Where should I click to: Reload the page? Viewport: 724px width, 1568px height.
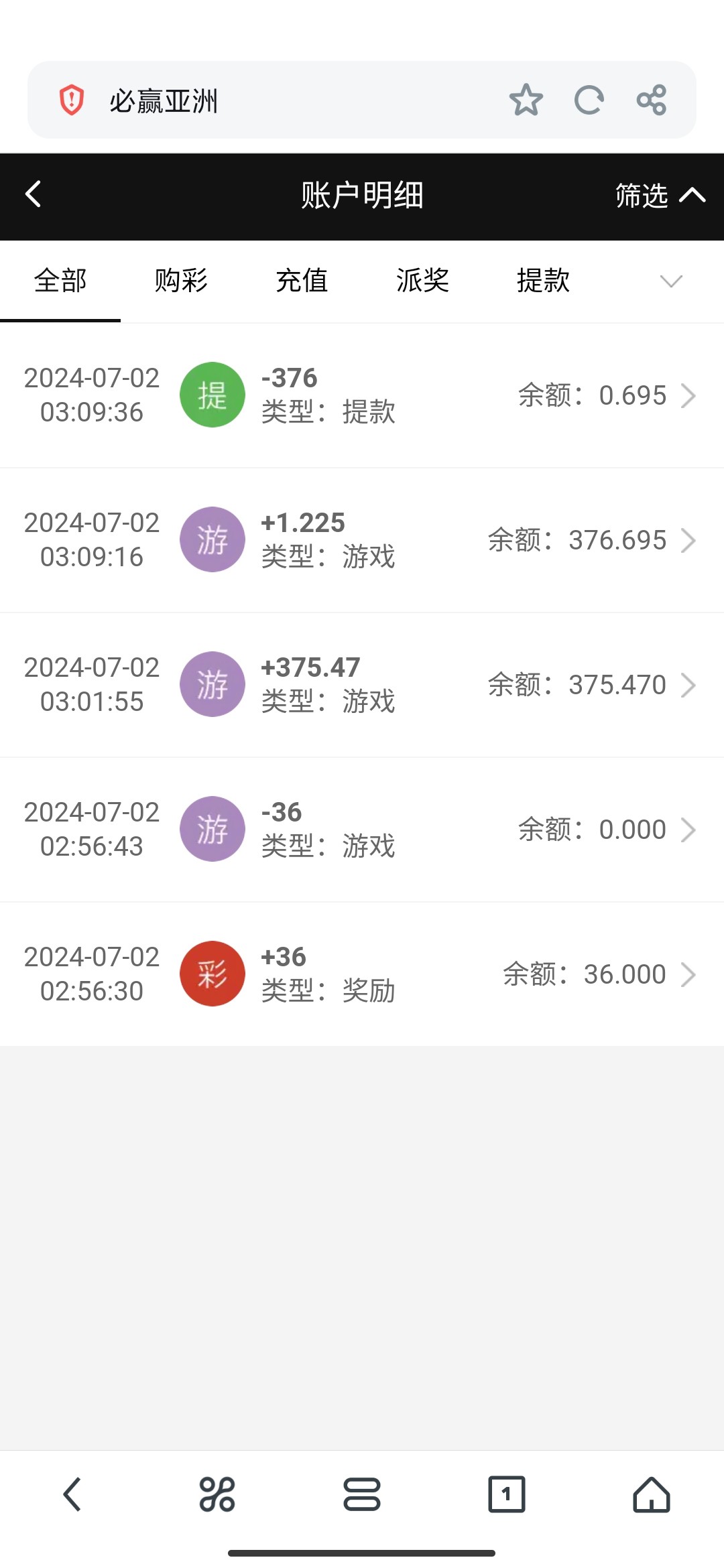(589, 101)
